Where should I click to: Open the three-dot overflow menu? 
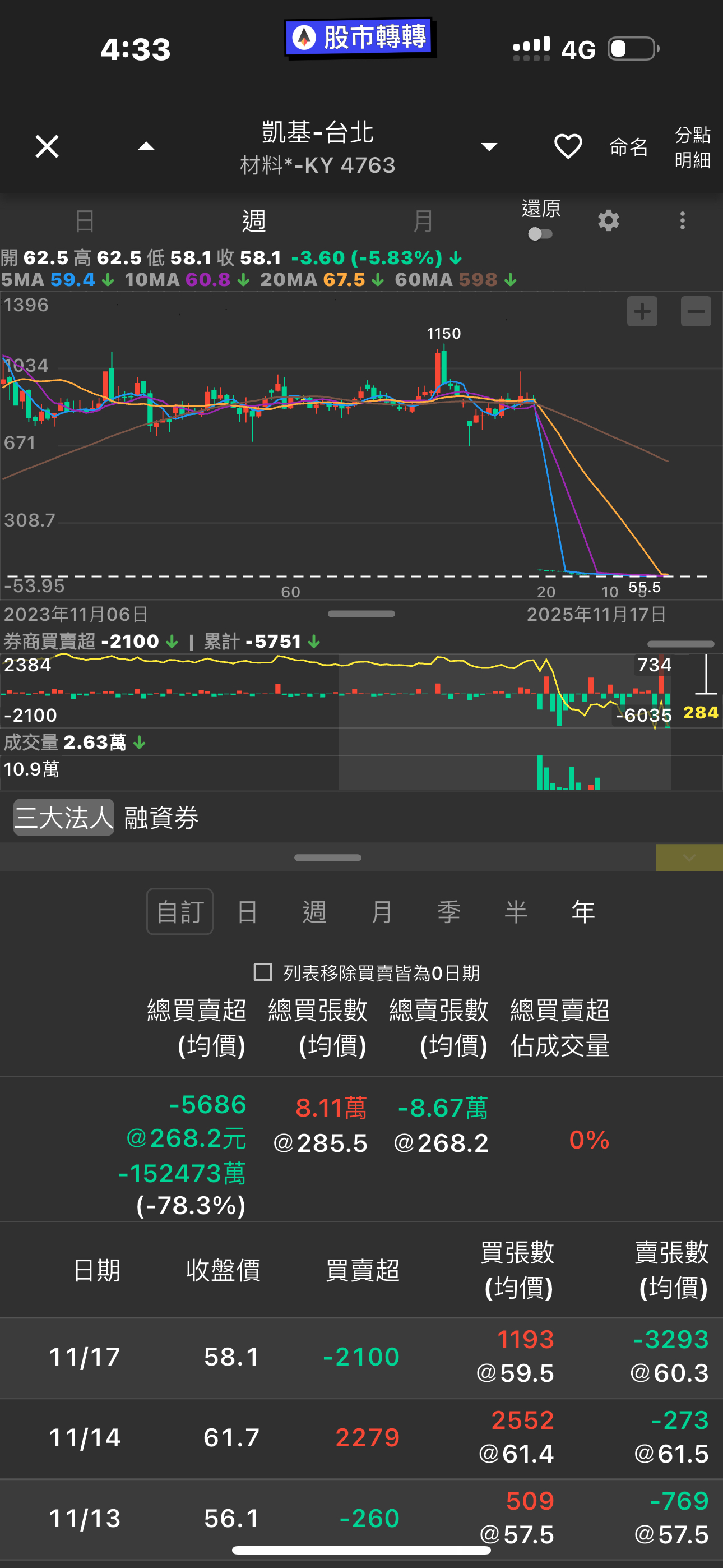pos(682,220)
